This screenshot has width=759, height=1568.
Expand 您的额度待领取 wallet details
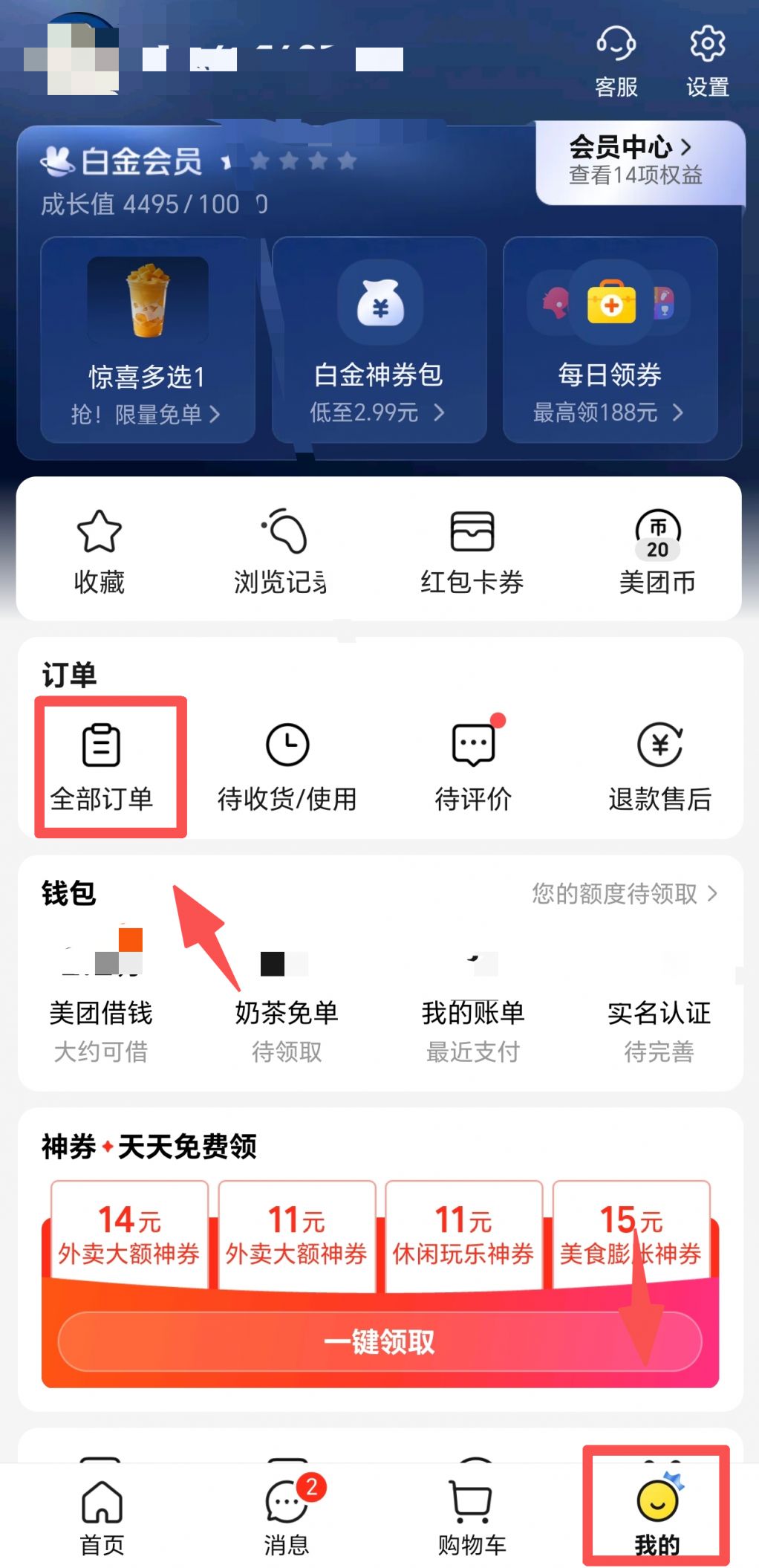(624, 895)
